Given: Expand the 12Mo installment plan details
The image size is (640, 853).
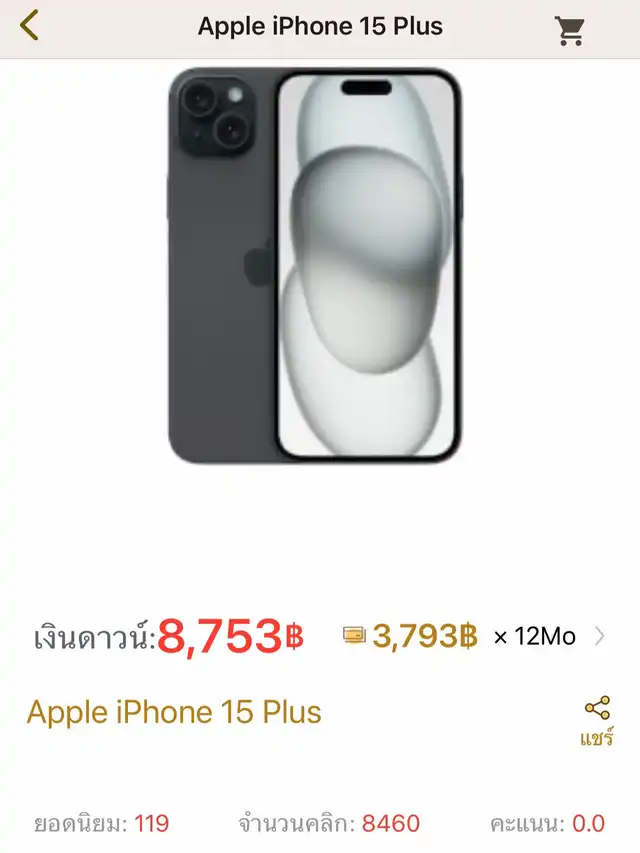Looking at the screenshot, I should click(599, 636).
